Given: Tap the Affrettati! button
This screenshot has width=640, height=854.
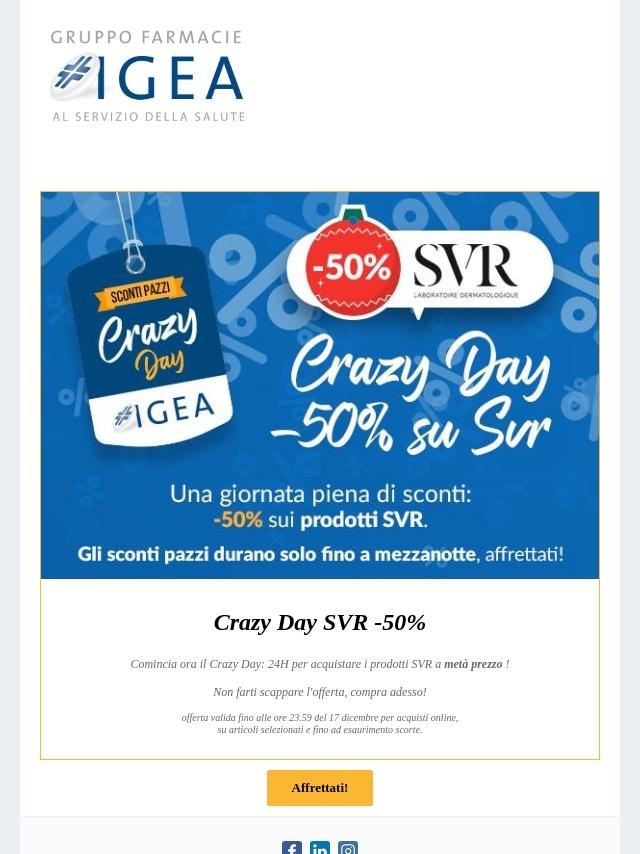Looking at the screenshot, I should [319, 788].
